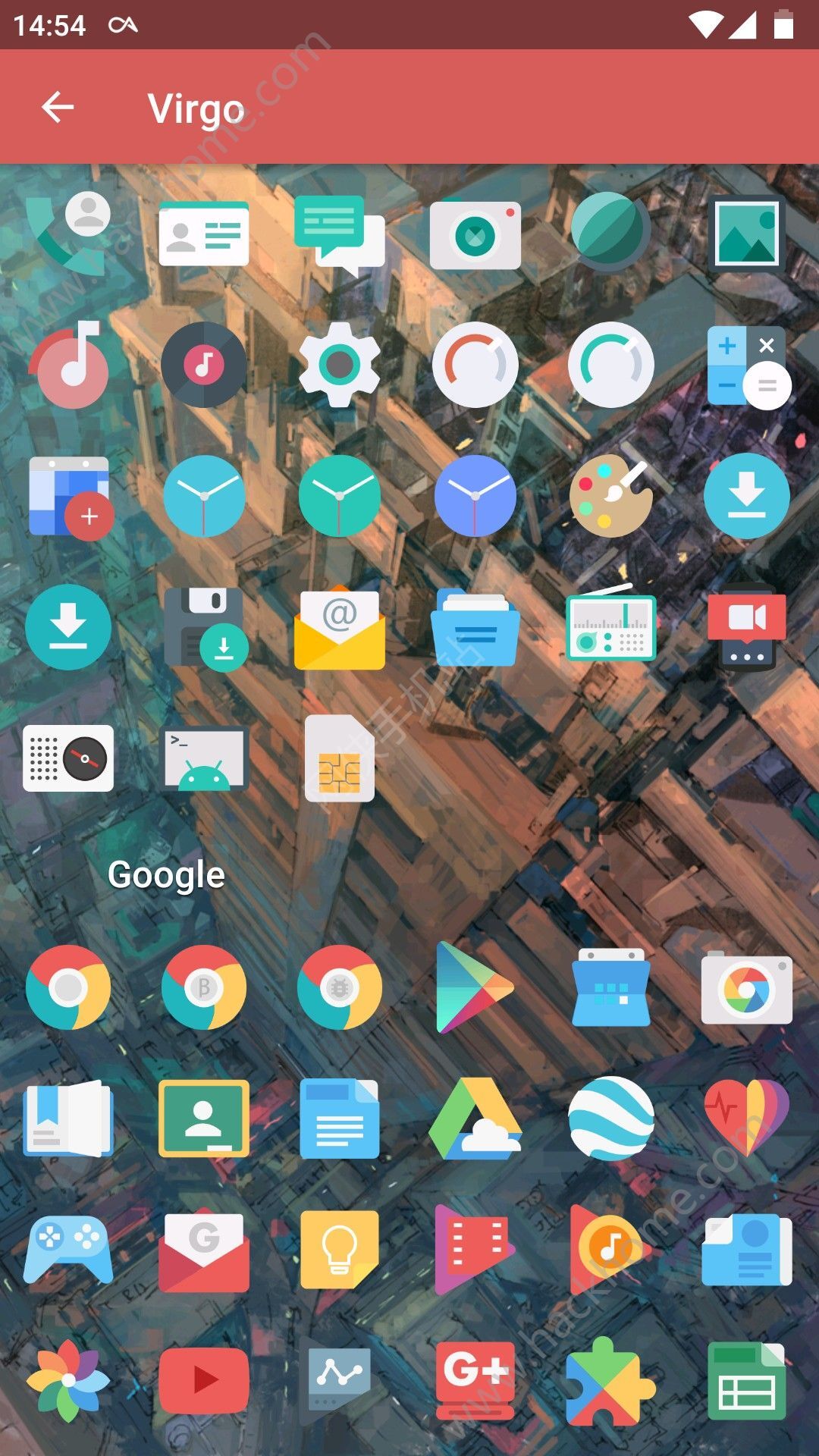This screenshot has height=1456, width=819.
Task: Tap the game controller icon
Action: click(68, 1249)
